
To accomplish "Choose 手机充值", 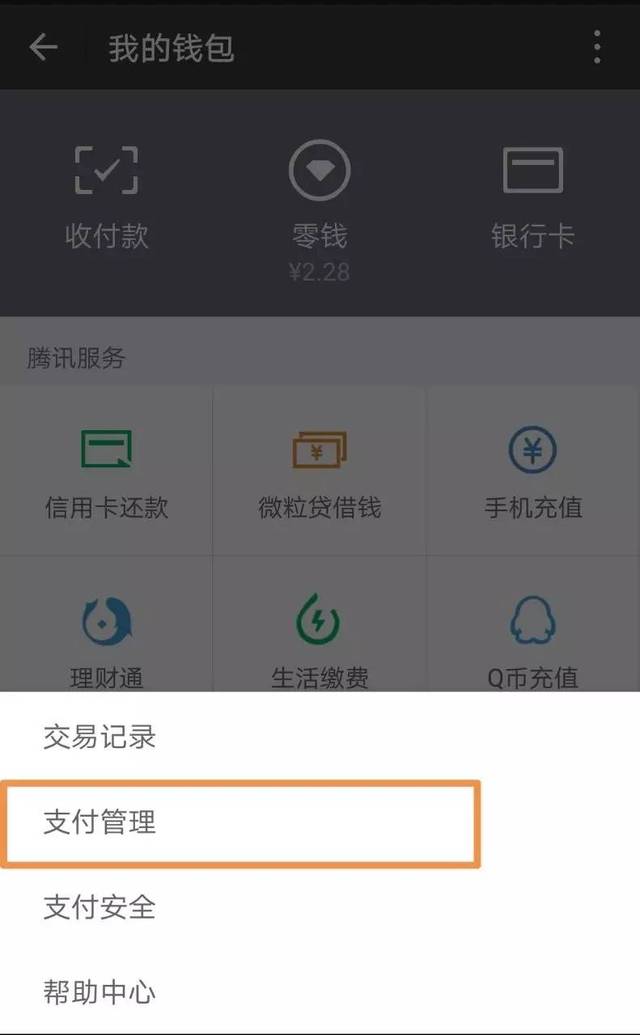I will [x=532, y=472].
